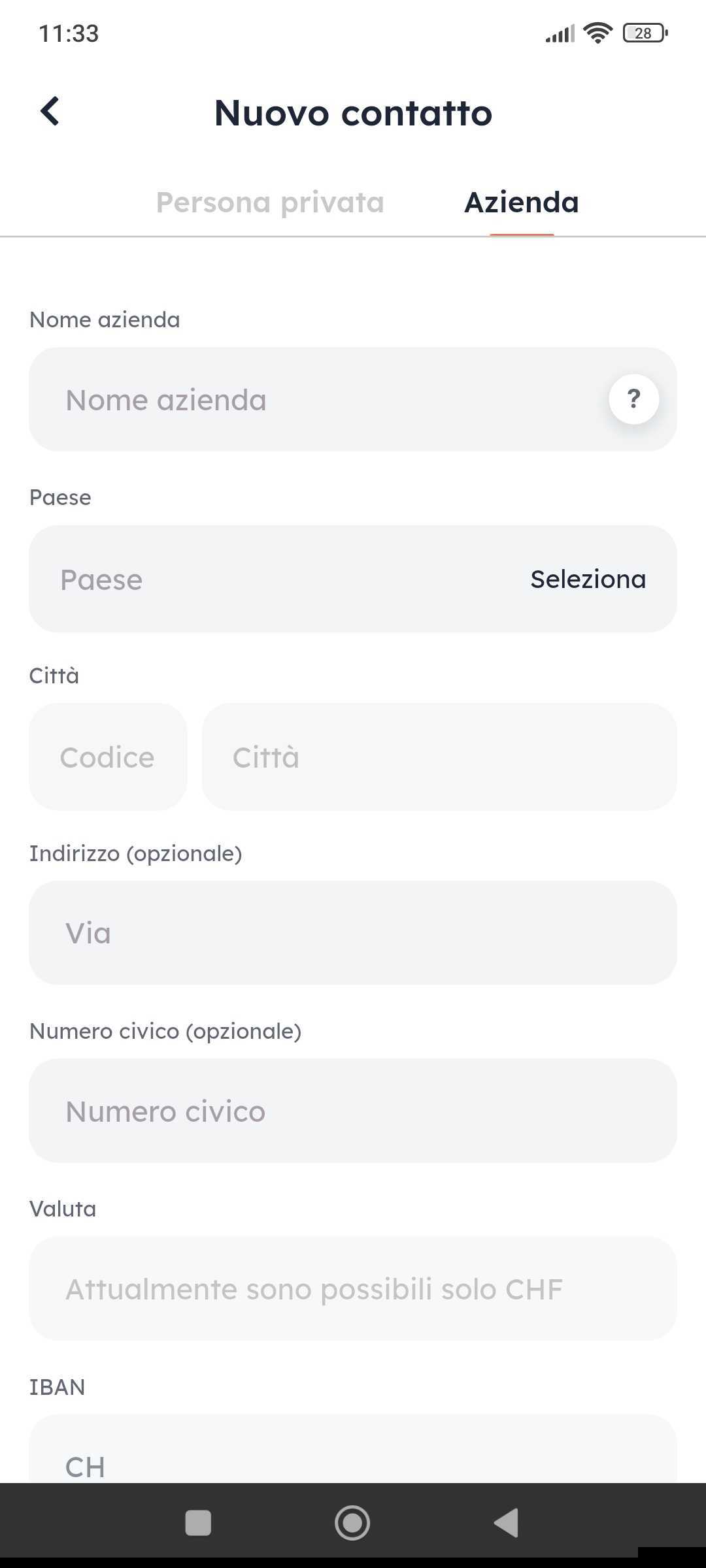Go to the system home screen
706x1568 pixels.
click(x=352, y=1523)
